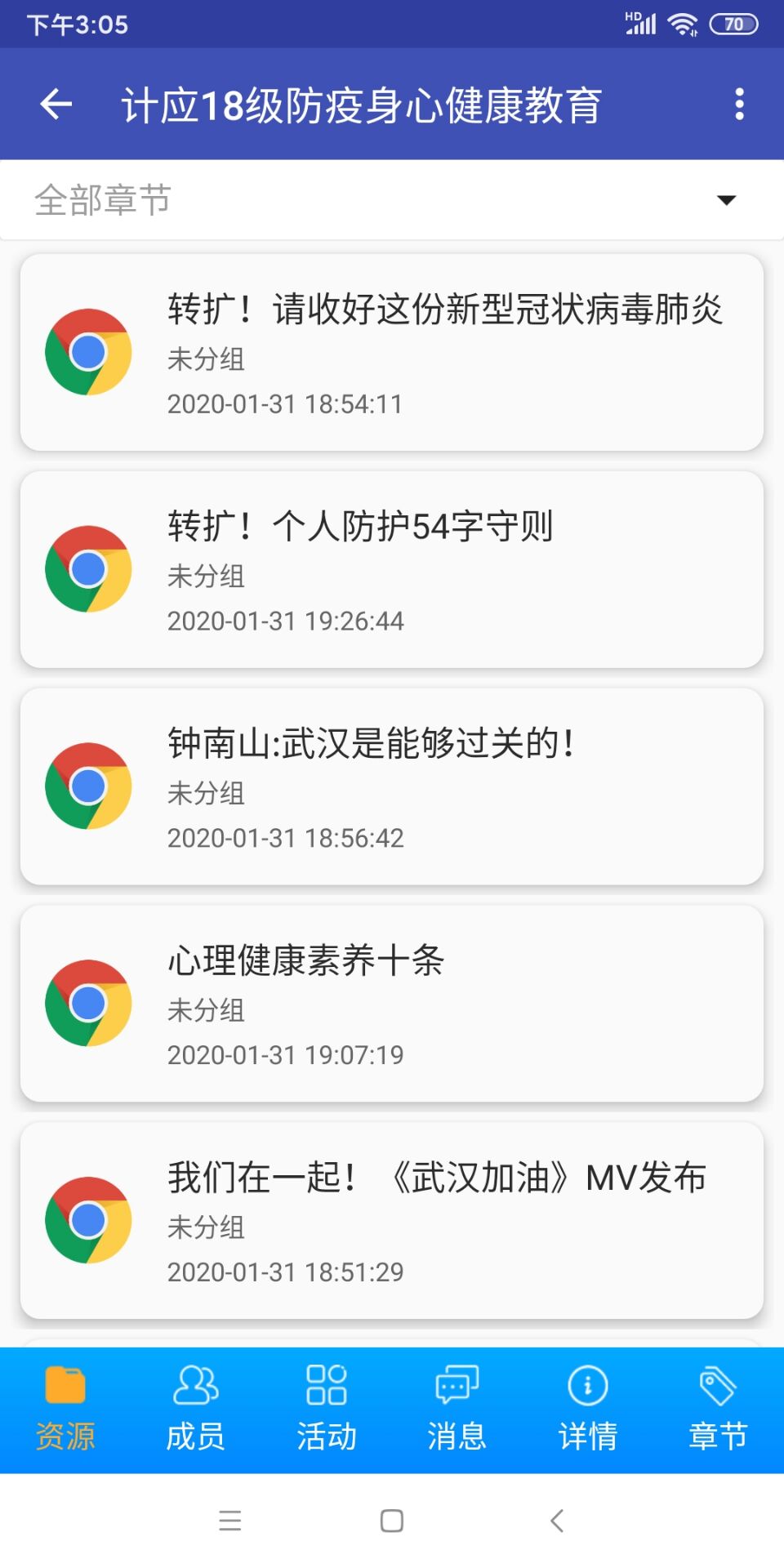Tap the system home button
The height and width of the screenshot is (1568, 784).
click(x=392, y=1521)
